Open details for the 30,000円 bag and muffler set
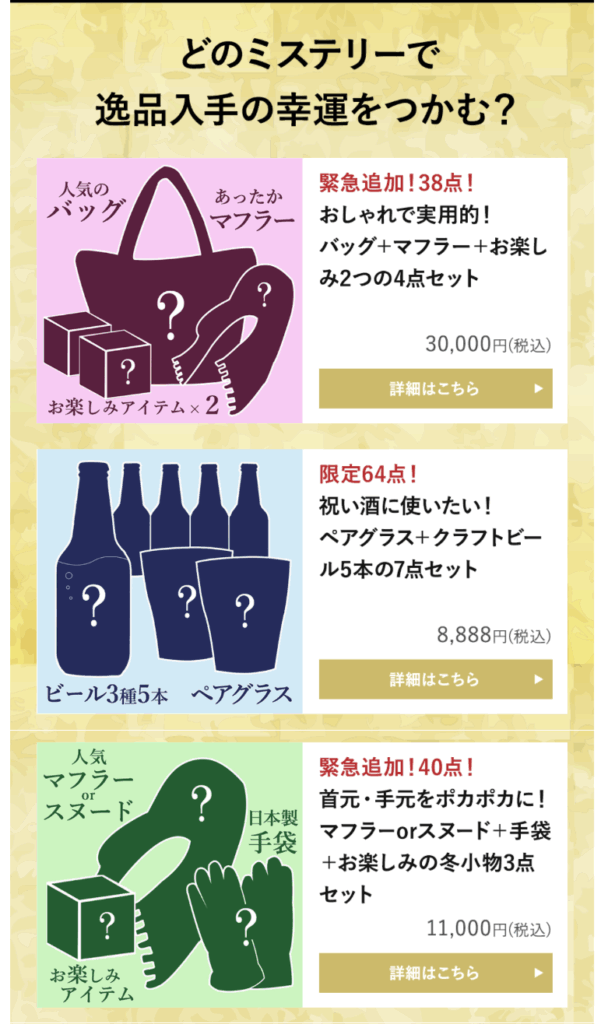The height and width of the screenshot is (1024, 601). [435, 389]
